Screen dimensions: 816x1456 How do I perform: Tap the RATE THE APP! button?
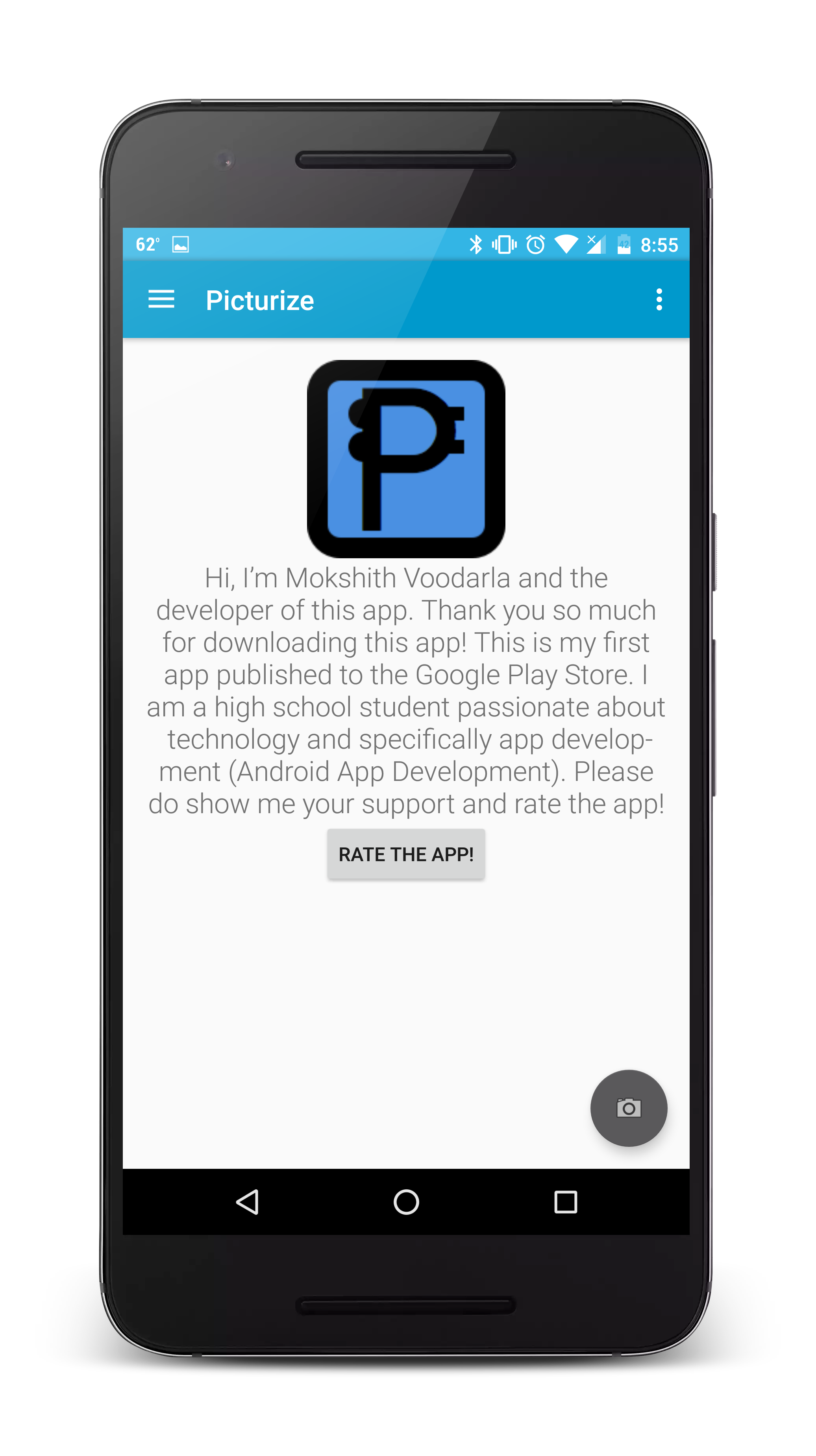click(x=406, y=854)
